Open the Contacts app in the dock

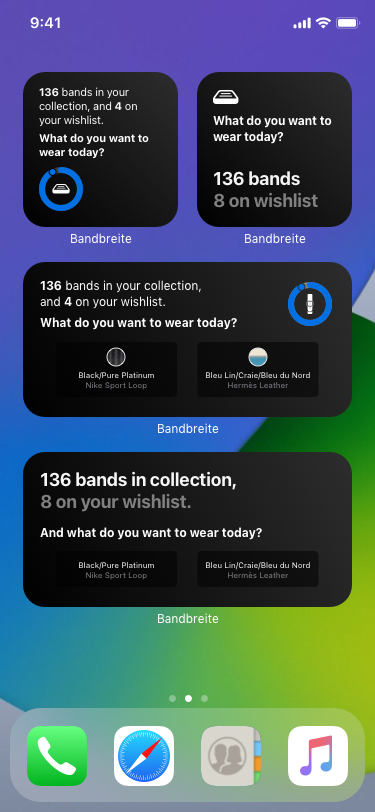(x=231, y=756)
